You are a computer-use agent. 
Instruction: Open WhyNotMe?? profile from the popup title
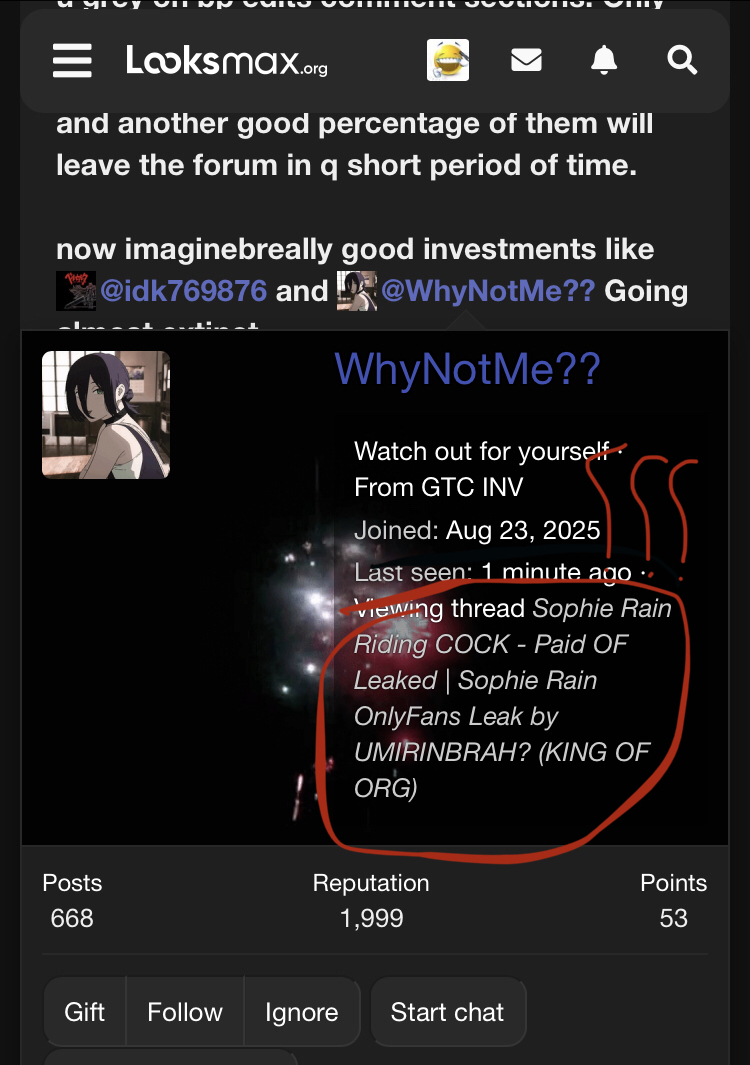(x=467, y=370)
